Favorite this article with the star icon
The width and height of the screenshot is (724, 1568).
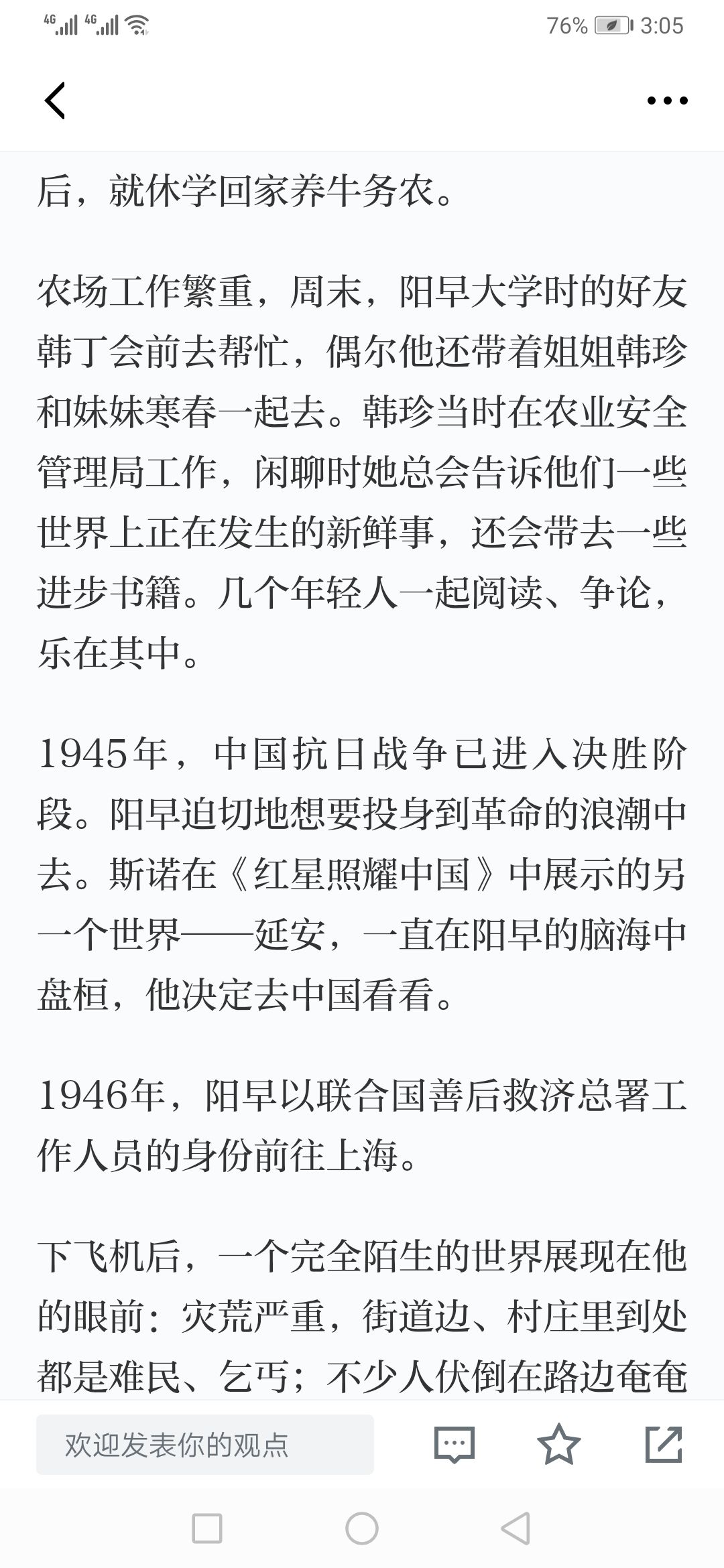[x=559, y=1444]
